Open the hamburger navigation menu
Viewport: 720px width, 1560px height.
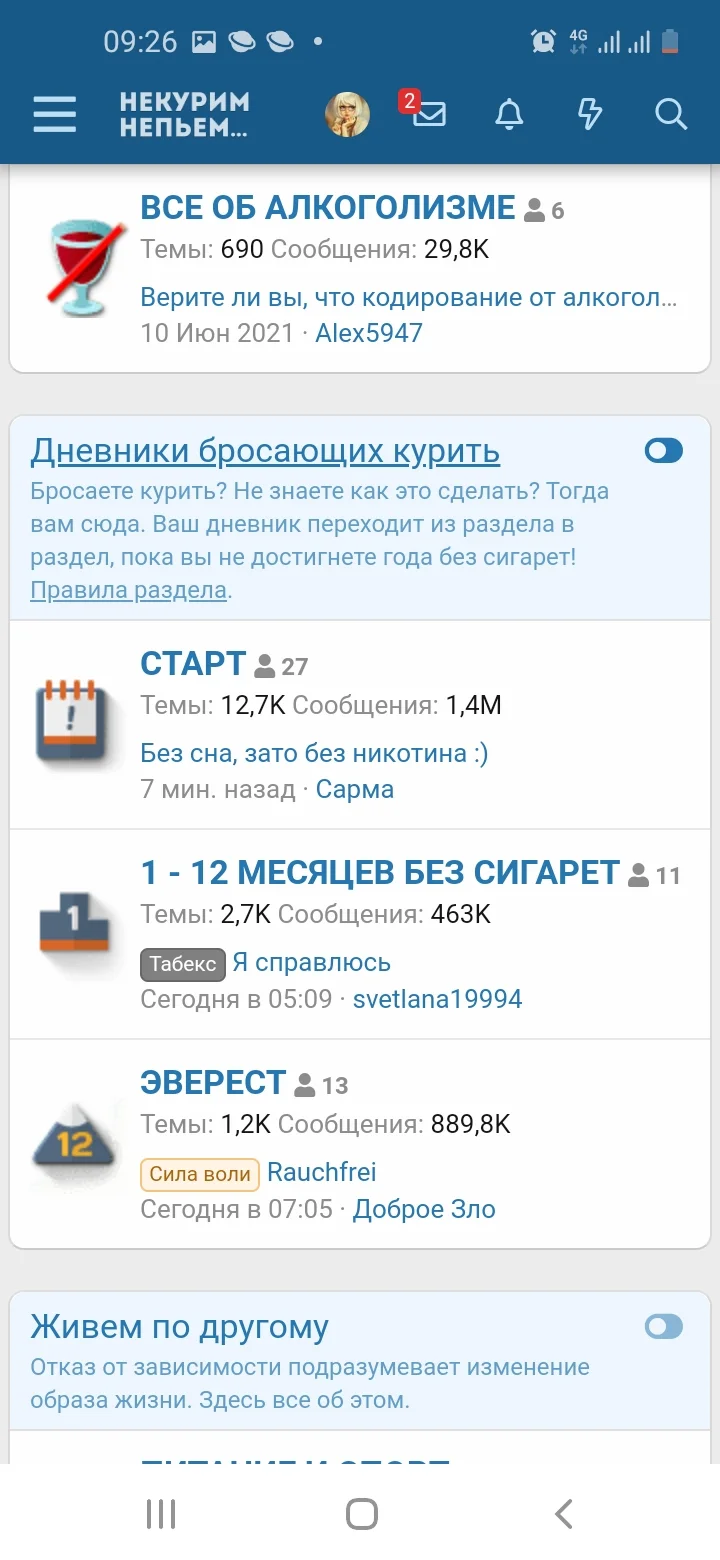coord(54,114)
